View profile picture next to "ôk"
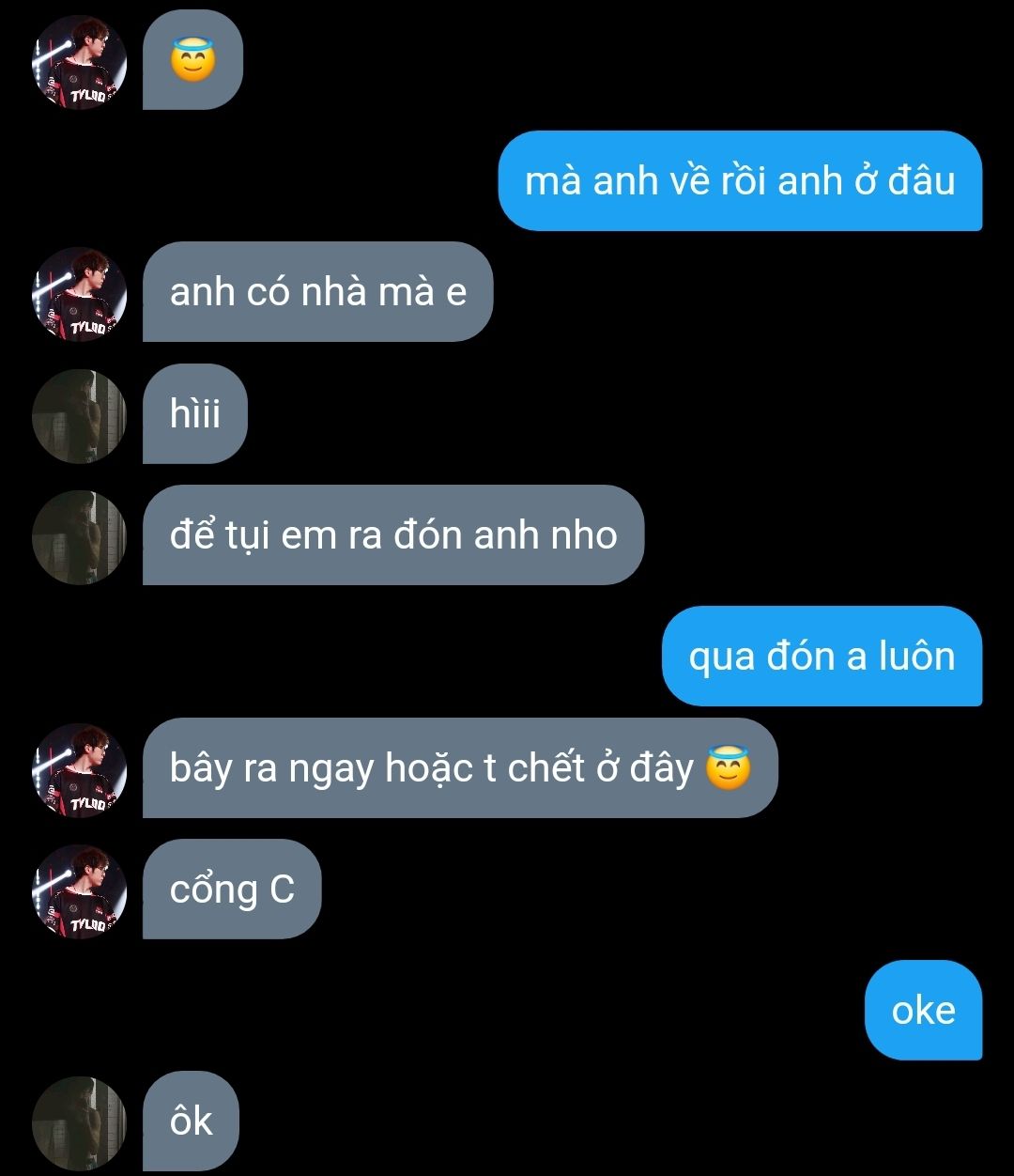 [79, 1122]
